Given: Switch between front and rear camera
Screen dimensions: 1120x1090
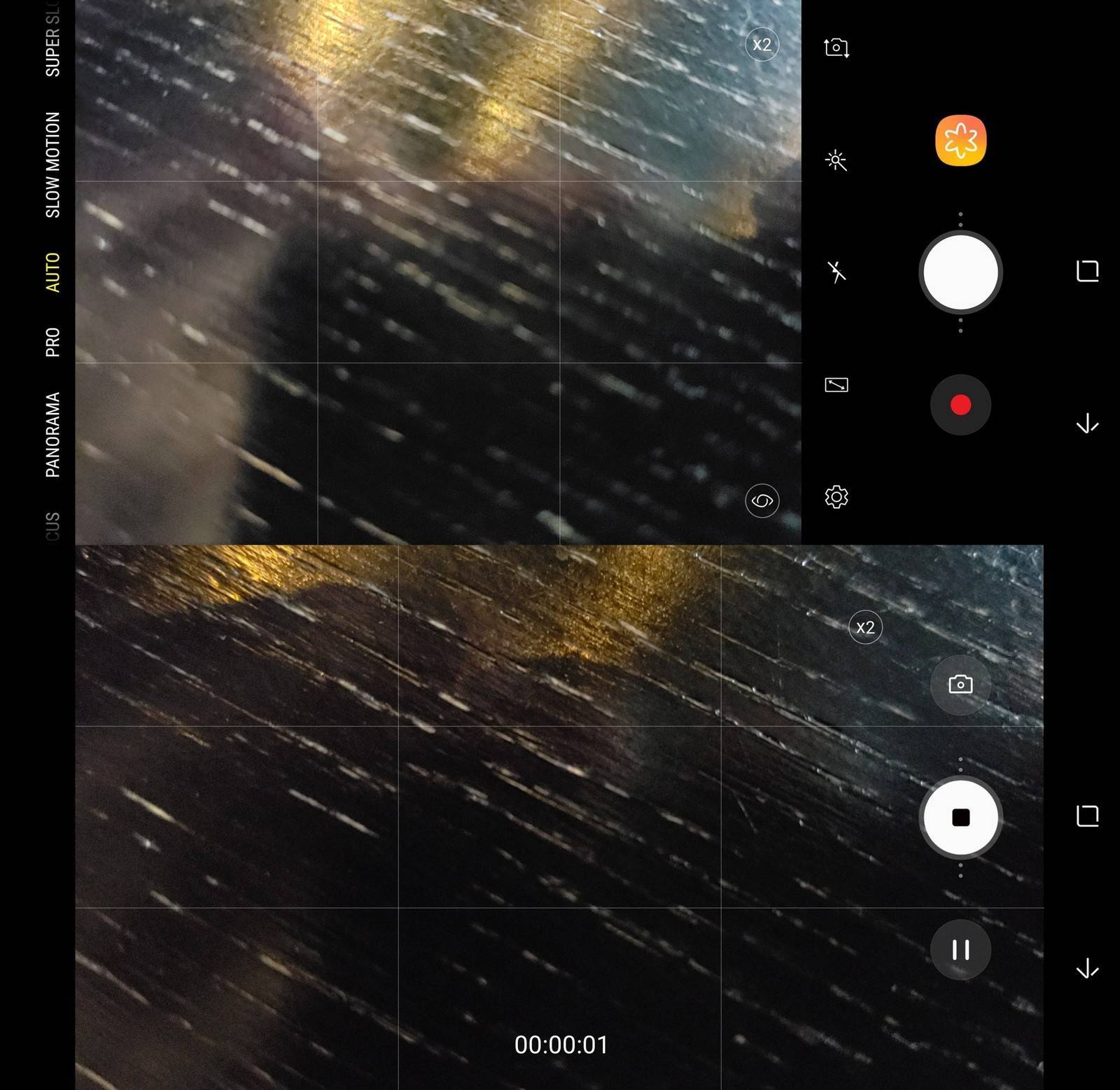Looking at the screenshot, I should 836,48.
